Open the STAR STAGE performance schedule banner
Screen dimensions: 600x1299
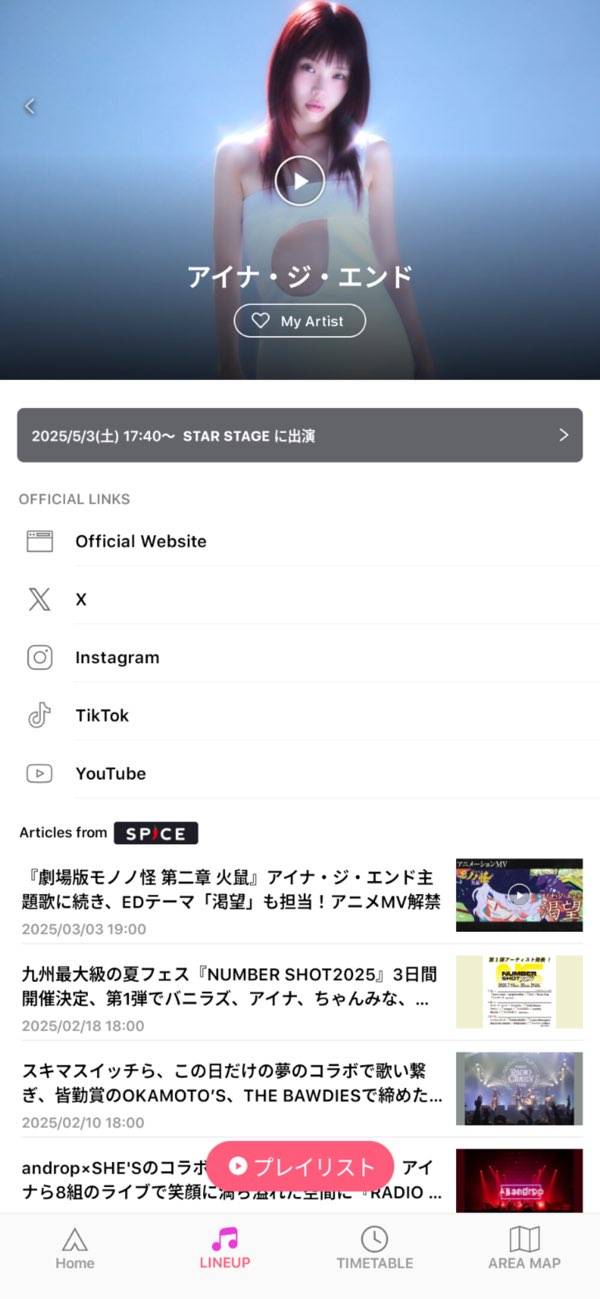300,435
